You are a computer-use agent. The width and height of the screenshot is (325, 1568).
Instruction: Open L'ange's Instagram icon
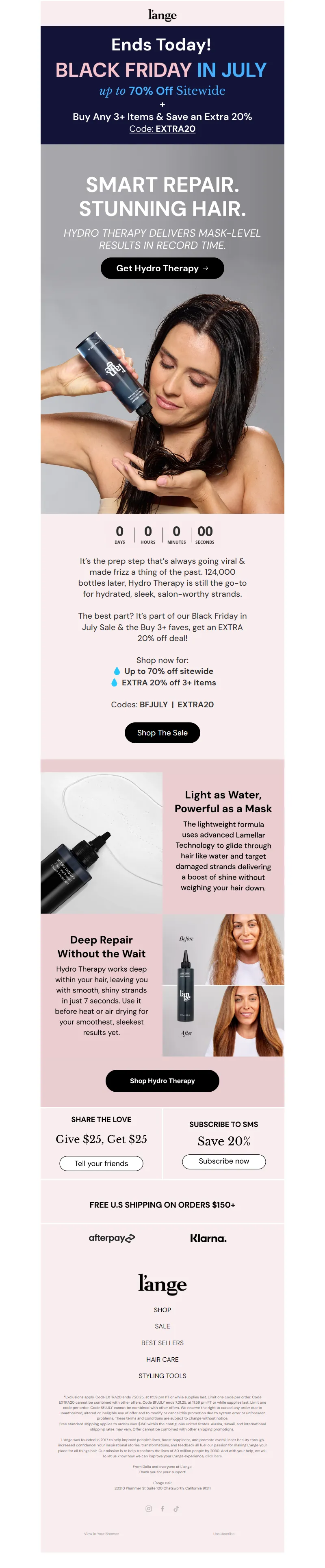pyautogui.click(x=148, y=1508)
